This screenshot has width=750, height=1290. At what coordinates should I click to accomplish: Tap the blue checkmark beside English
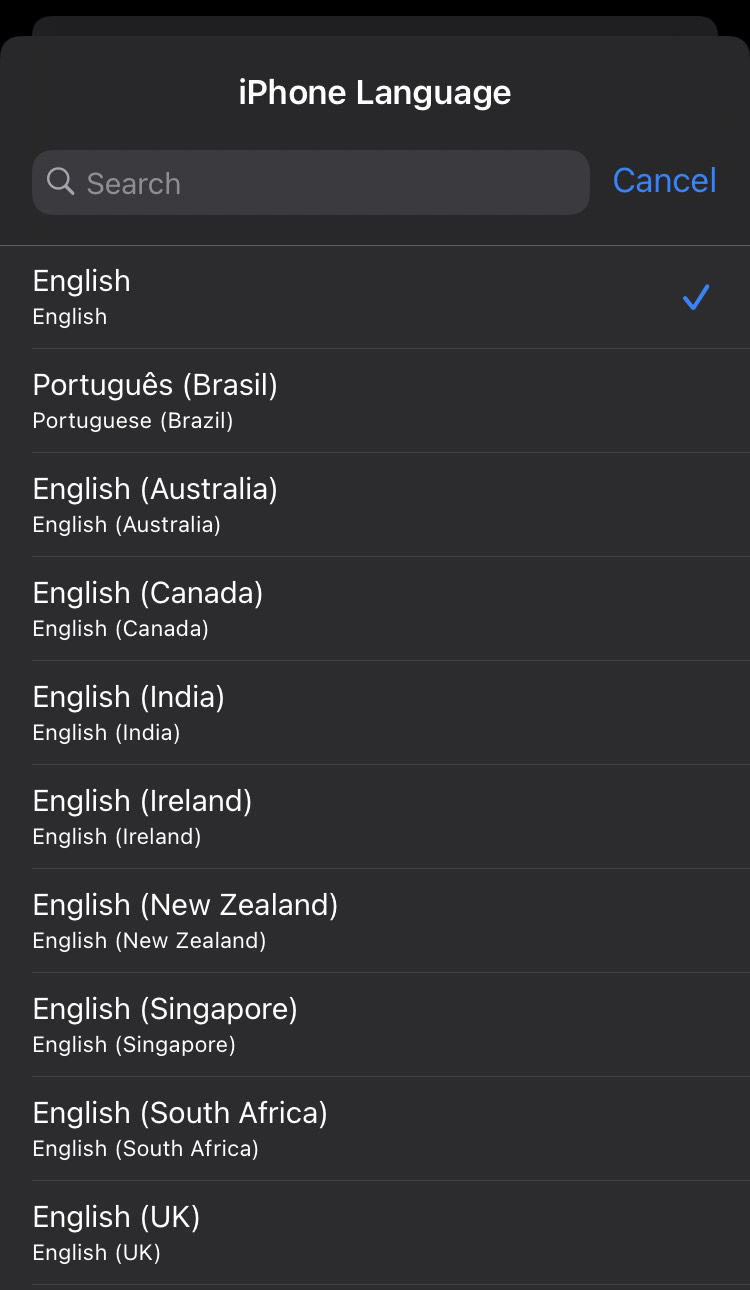(x=695, y=297)
